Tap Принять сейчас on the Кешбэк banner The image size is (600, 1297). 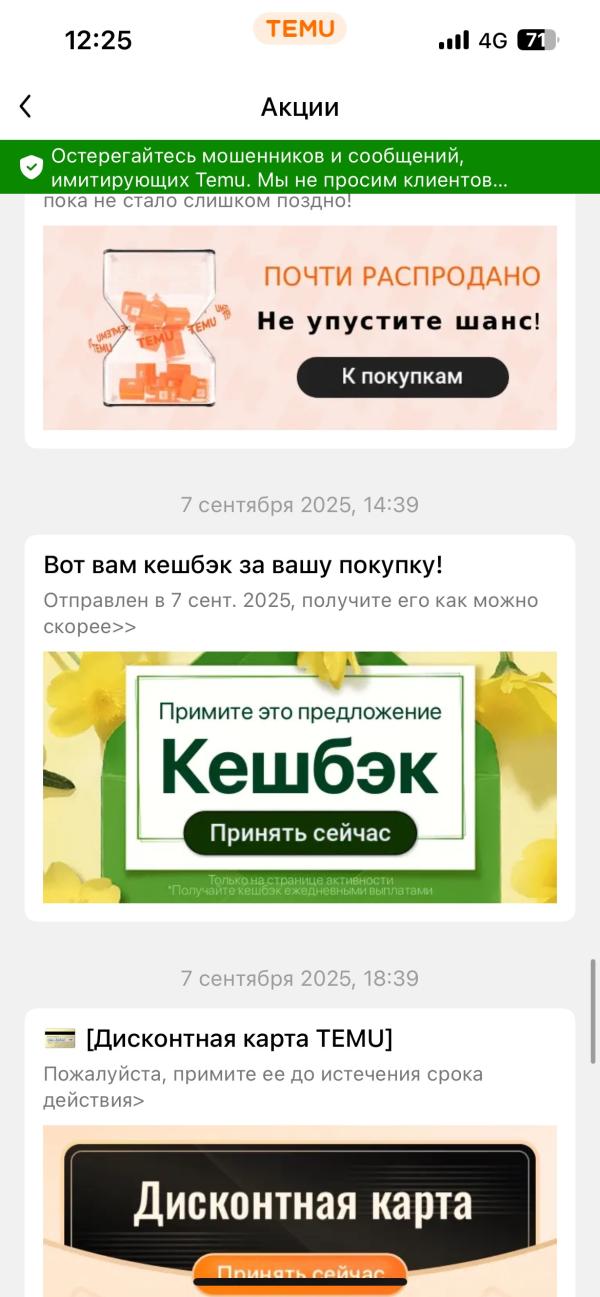(299, 833)
